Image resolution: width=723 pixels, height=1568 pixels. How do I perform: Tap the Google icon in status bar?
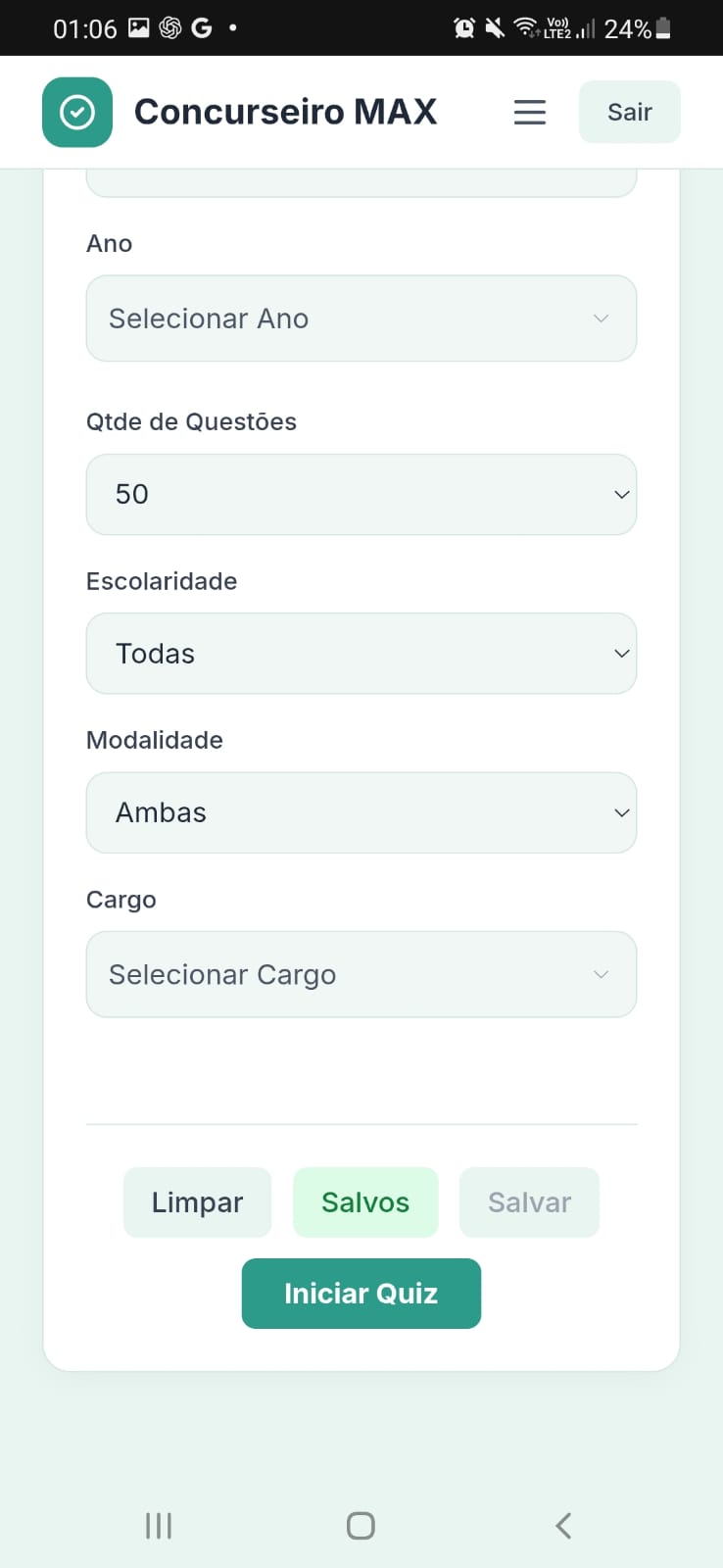click(201, 27)
